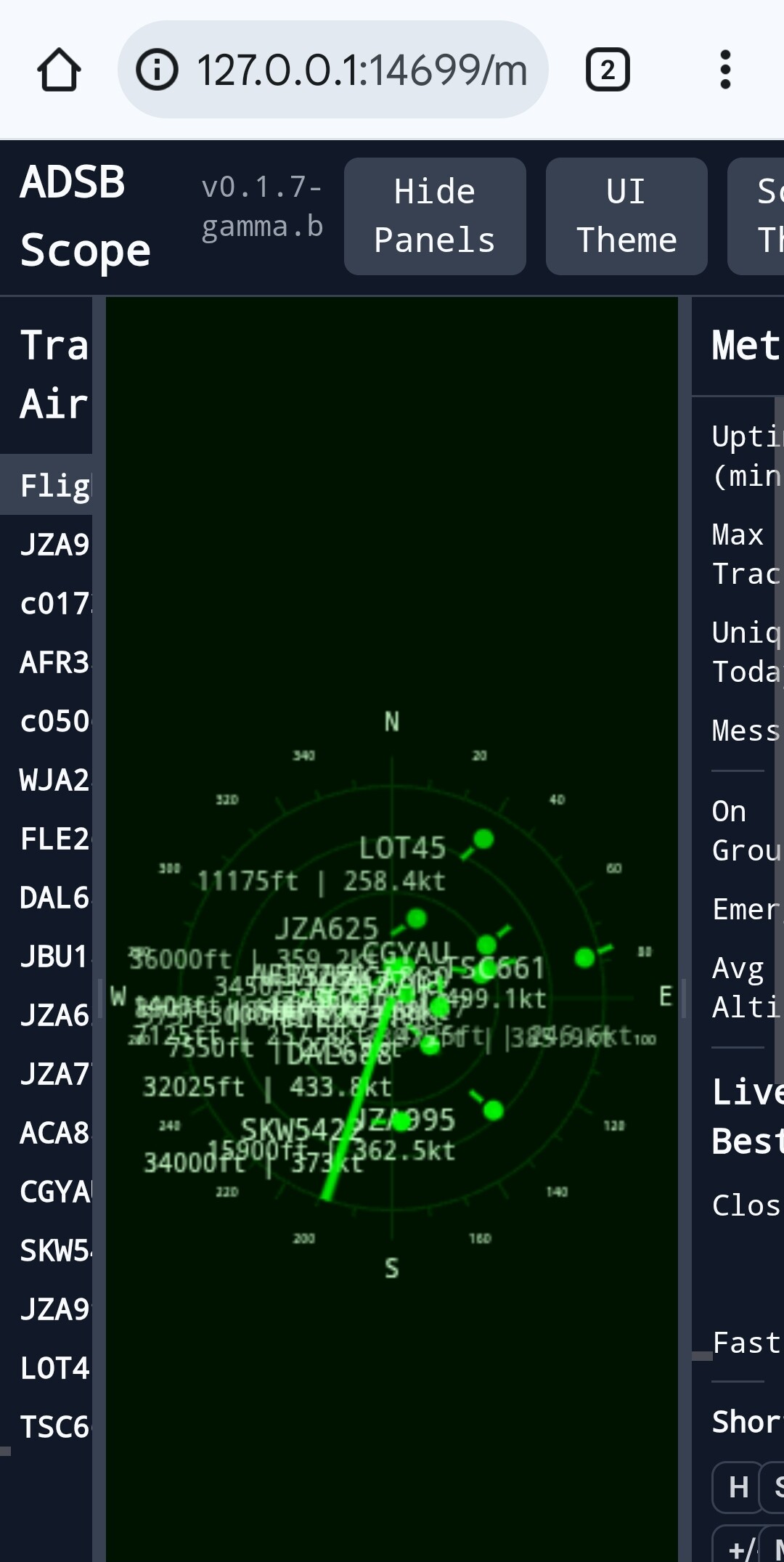Click the sidebar scrollbar thumb
This screenshot has height=1562, width=784.
coord(99,995)
